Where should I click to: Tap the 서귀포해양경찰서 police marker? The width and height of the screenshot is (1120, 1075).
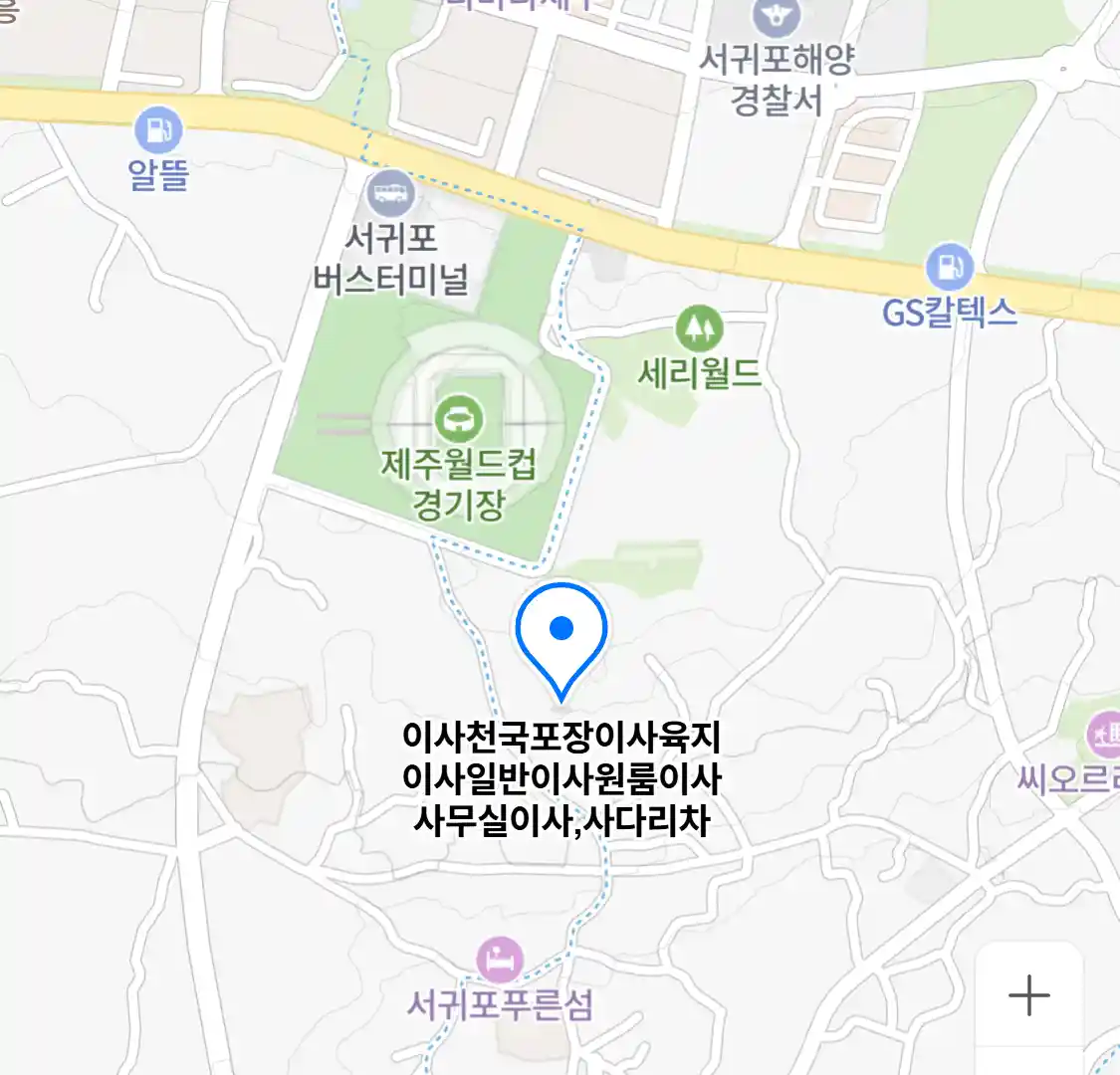[x=778, y=17]
